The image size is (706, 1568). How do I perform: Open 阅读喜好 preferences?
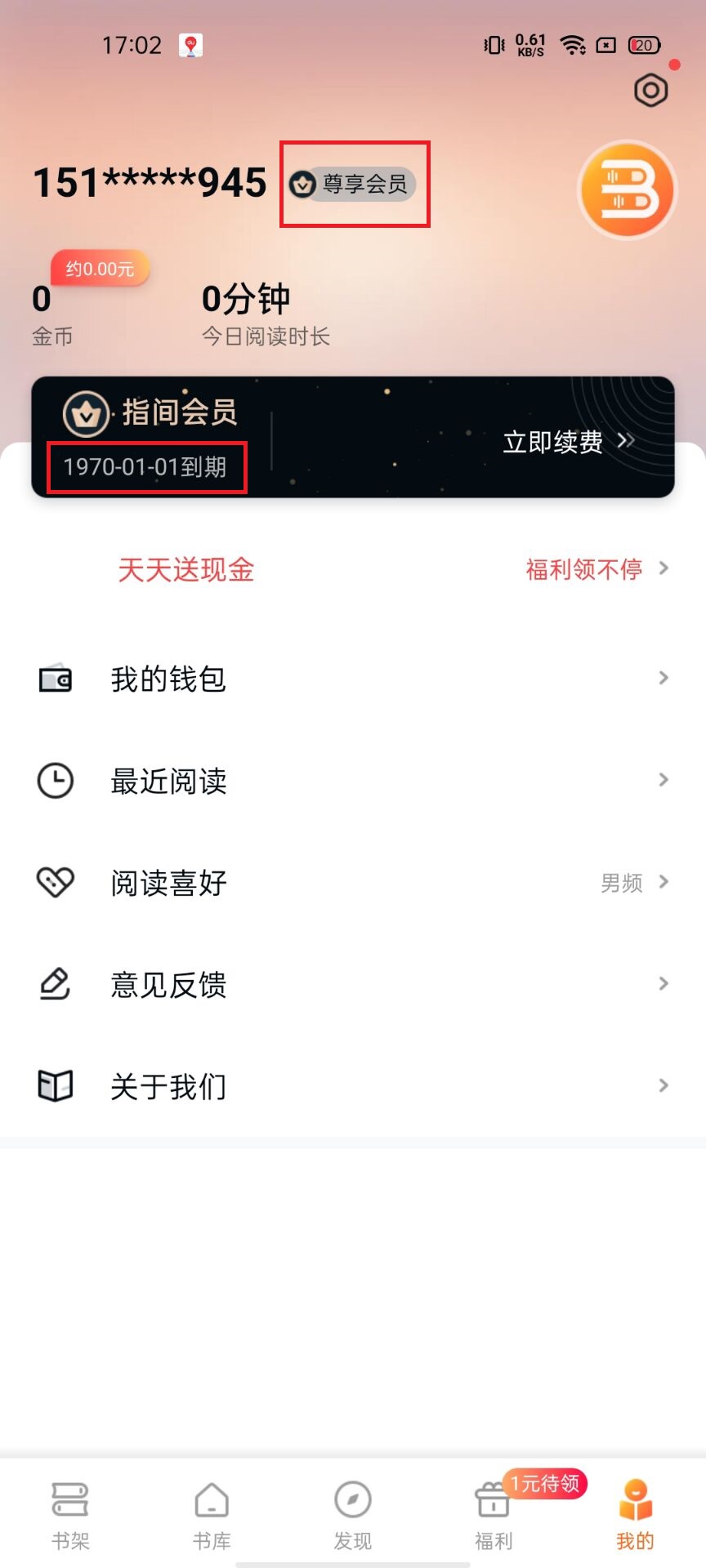(x=353, y=883)
